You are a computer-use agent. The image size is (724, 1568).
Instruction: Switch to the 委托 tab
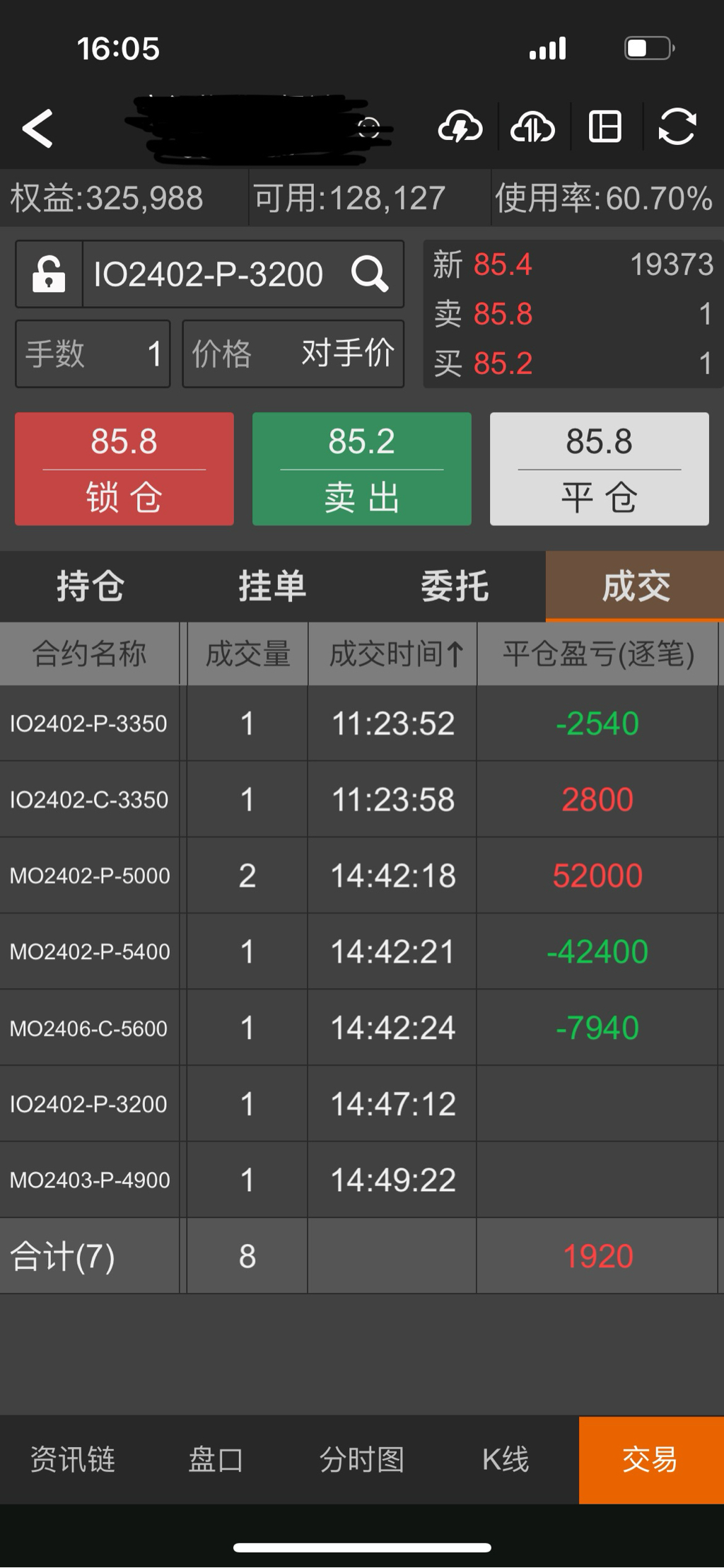(x=455, y=587)
